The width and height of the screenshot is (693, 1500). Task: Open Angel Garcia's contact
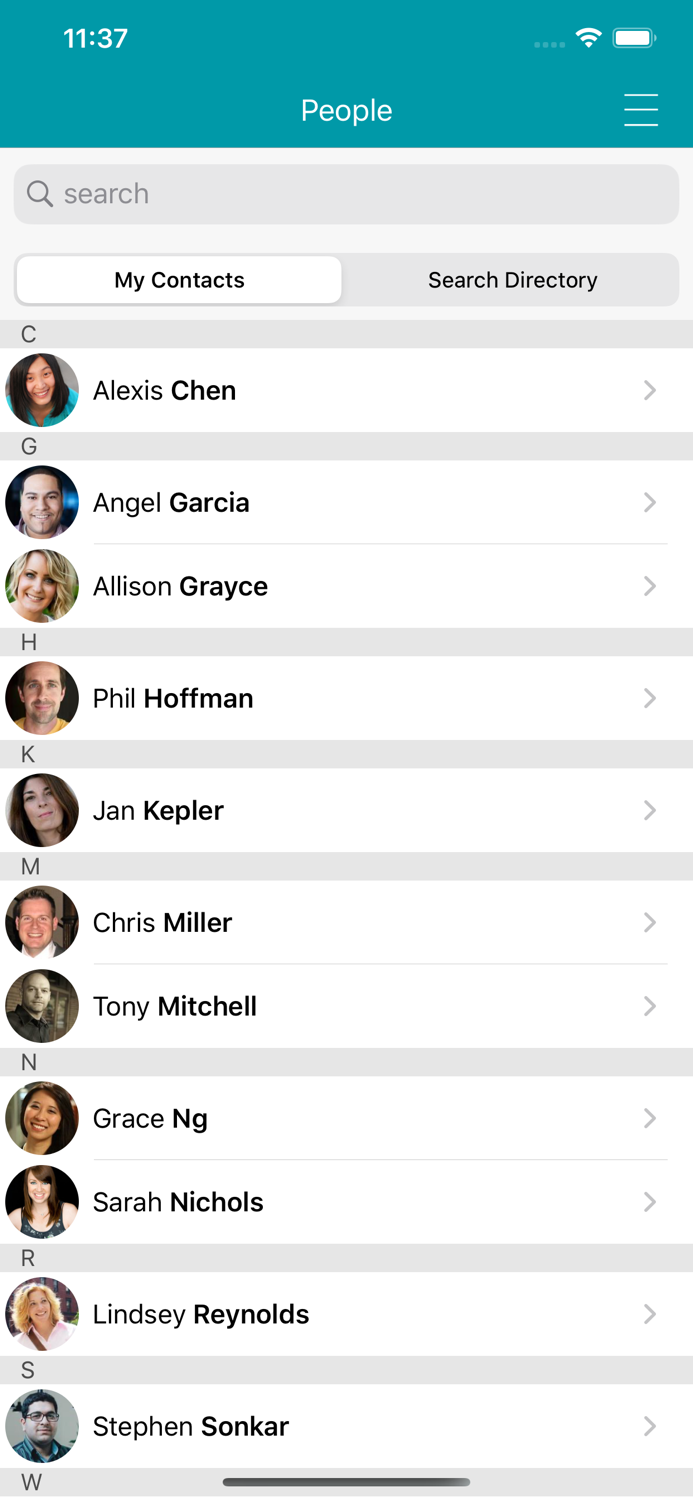tap(346, 502)
